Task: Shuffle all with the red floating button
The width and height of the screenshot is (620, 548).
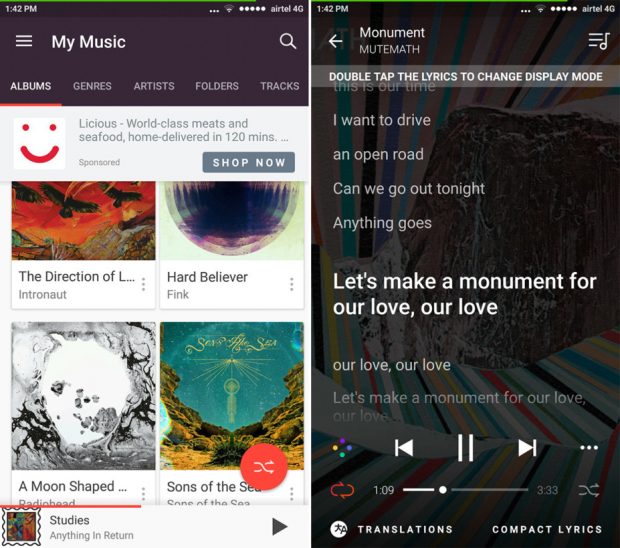Action: click(264, 467)
